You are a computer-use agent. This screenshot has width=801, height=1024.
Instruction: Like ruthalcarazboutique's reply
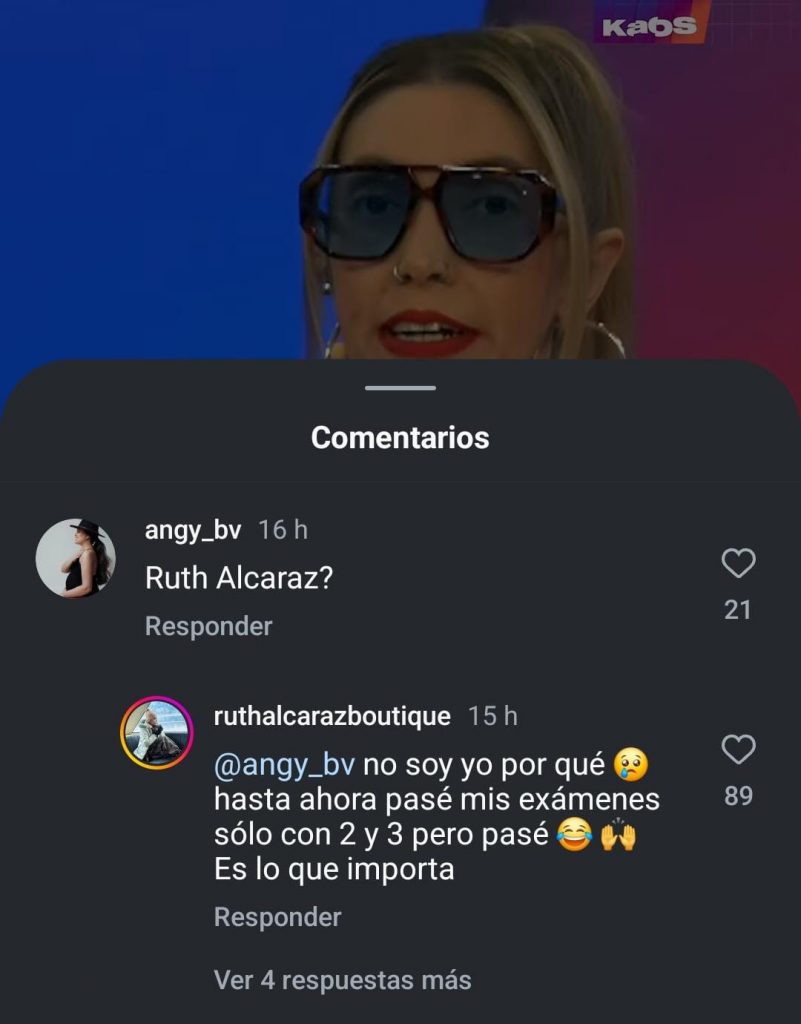point(738,750)
